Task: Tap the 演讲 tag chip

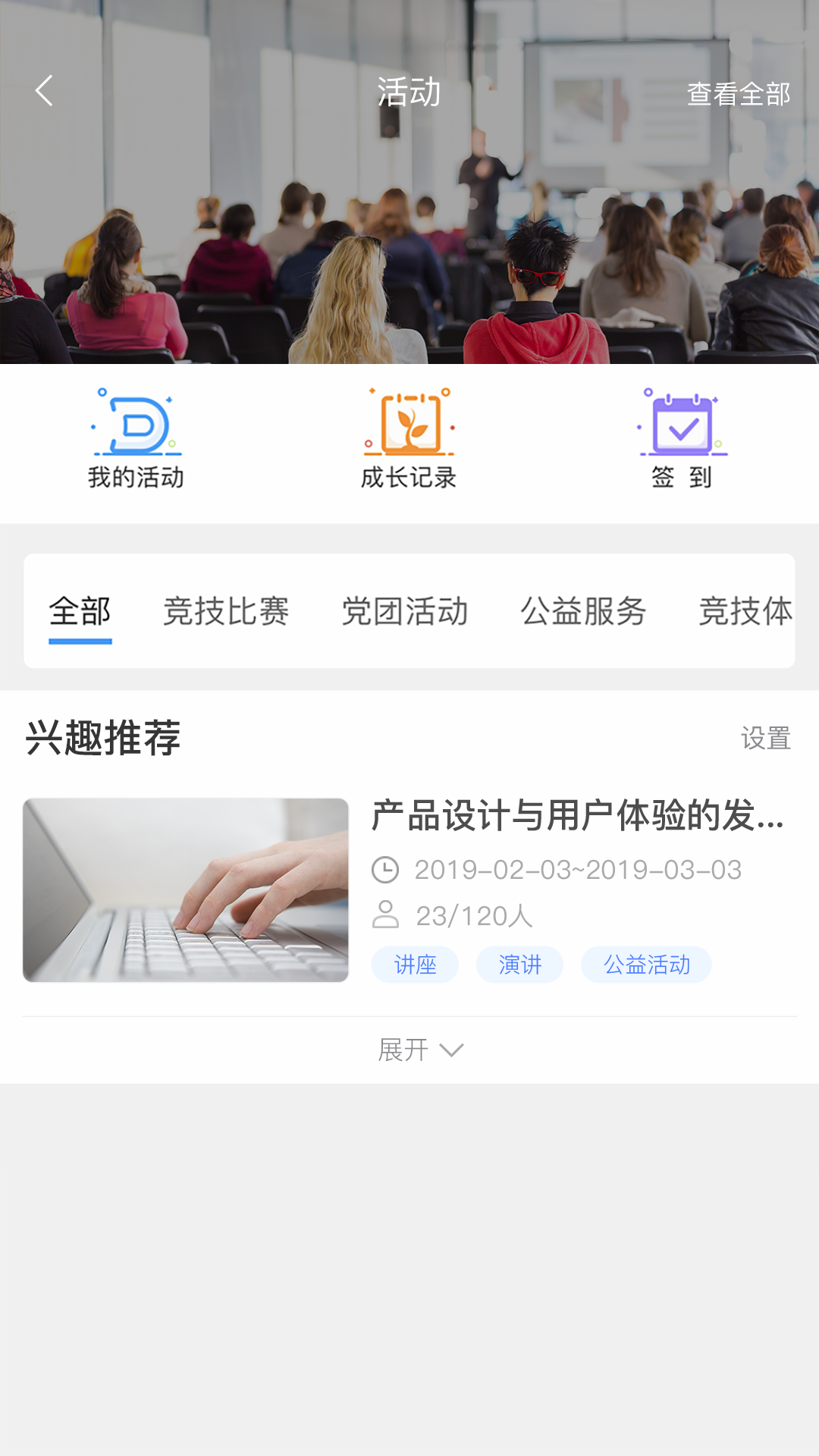Action: (x=519, y=965)
